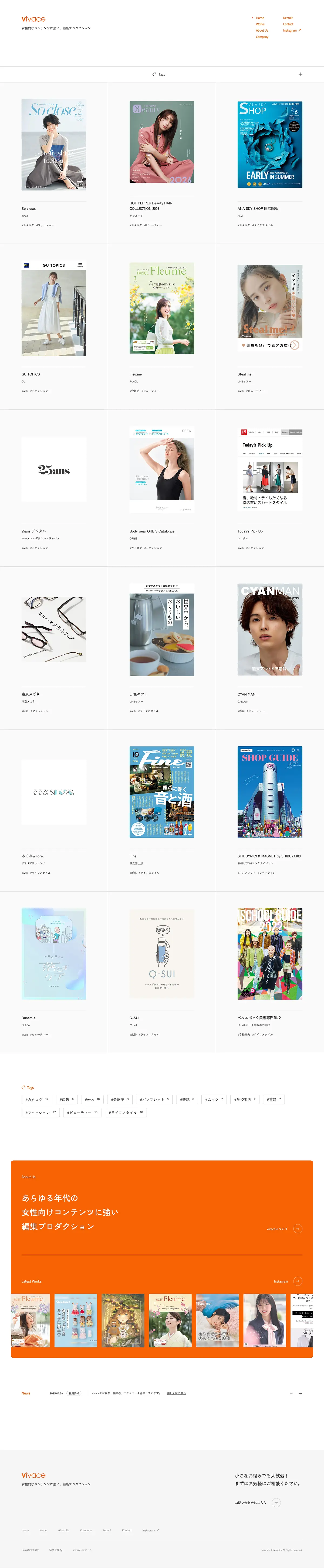Open the Instagram button above Latest Works
The image size is (324, 1568).
[297, 1281]
